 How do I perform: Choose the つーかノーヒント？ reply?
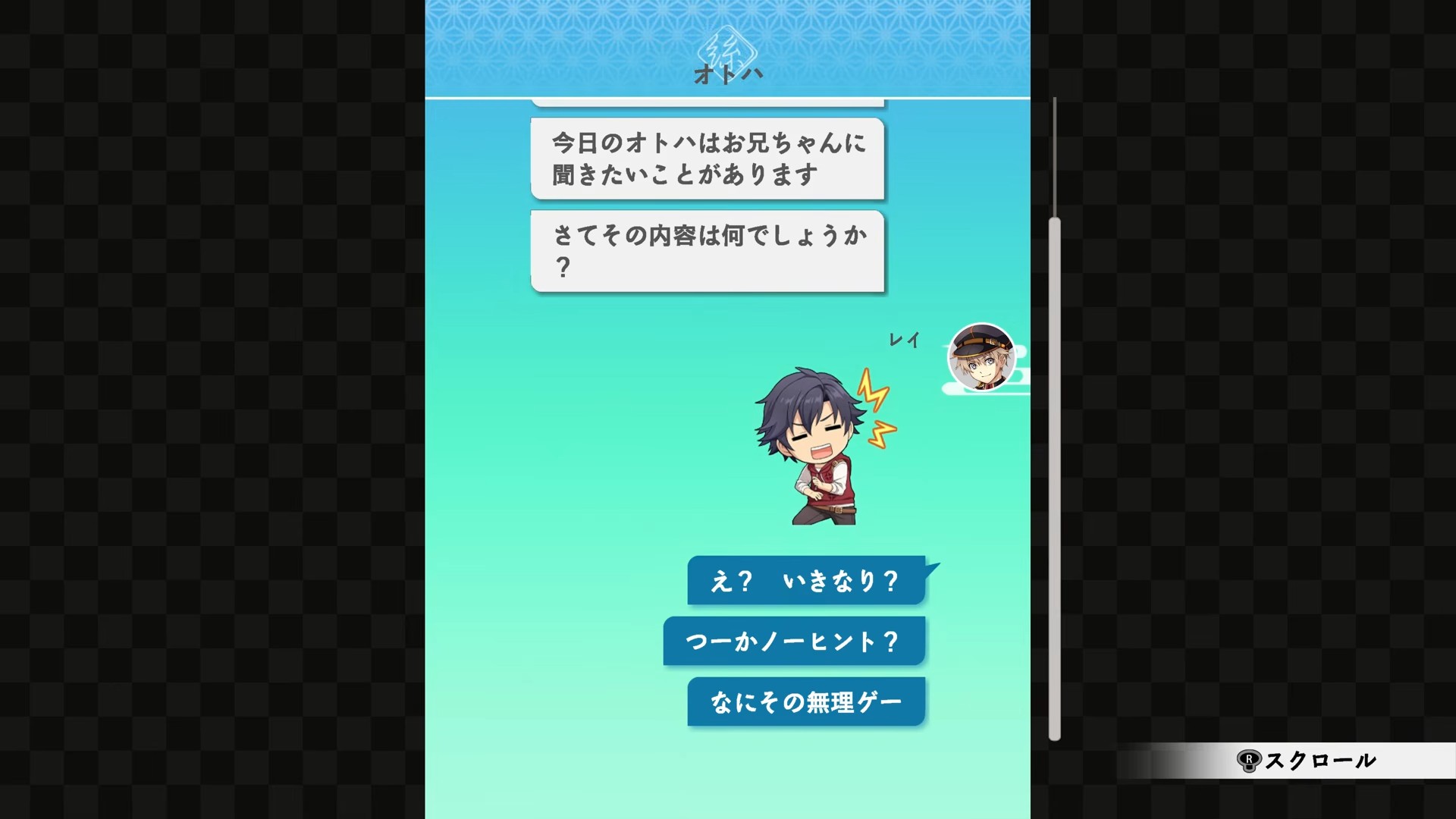pyautogui.click(x=793, y=642)
